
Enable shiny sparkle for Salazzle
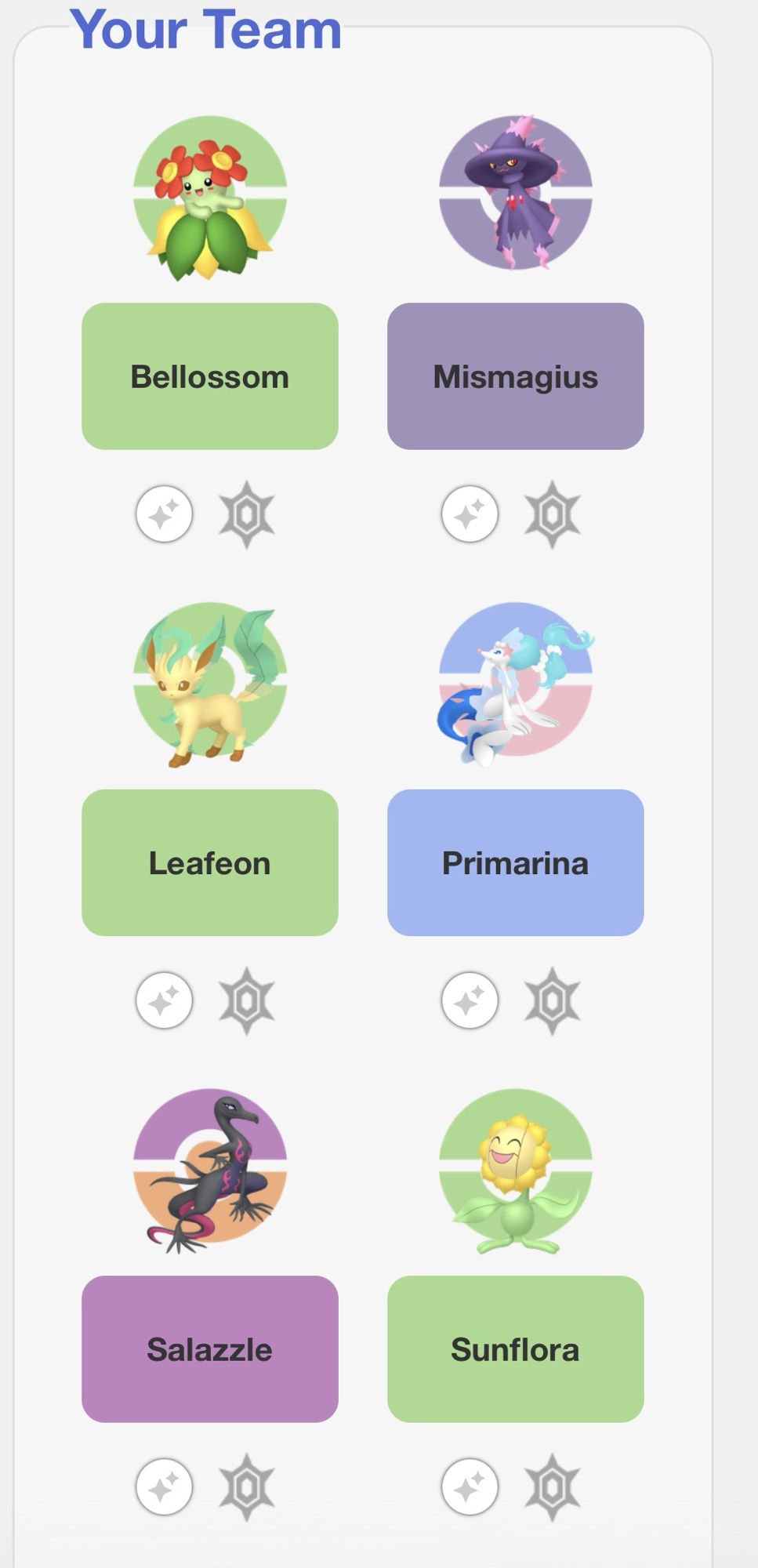(x=164, y=1486)
